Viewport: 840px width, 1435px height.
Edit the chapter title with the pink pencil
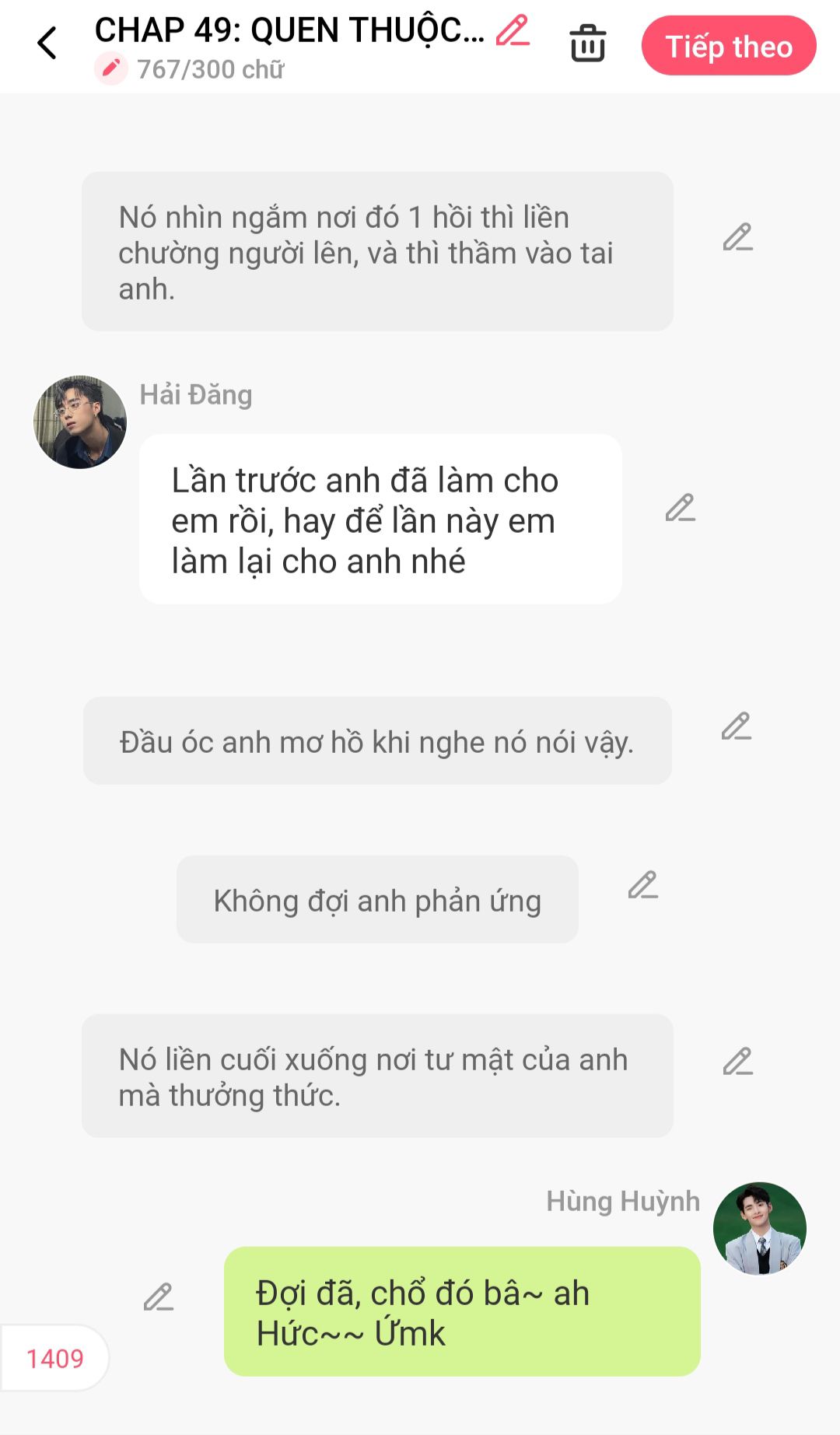click(x=513, y=31)
